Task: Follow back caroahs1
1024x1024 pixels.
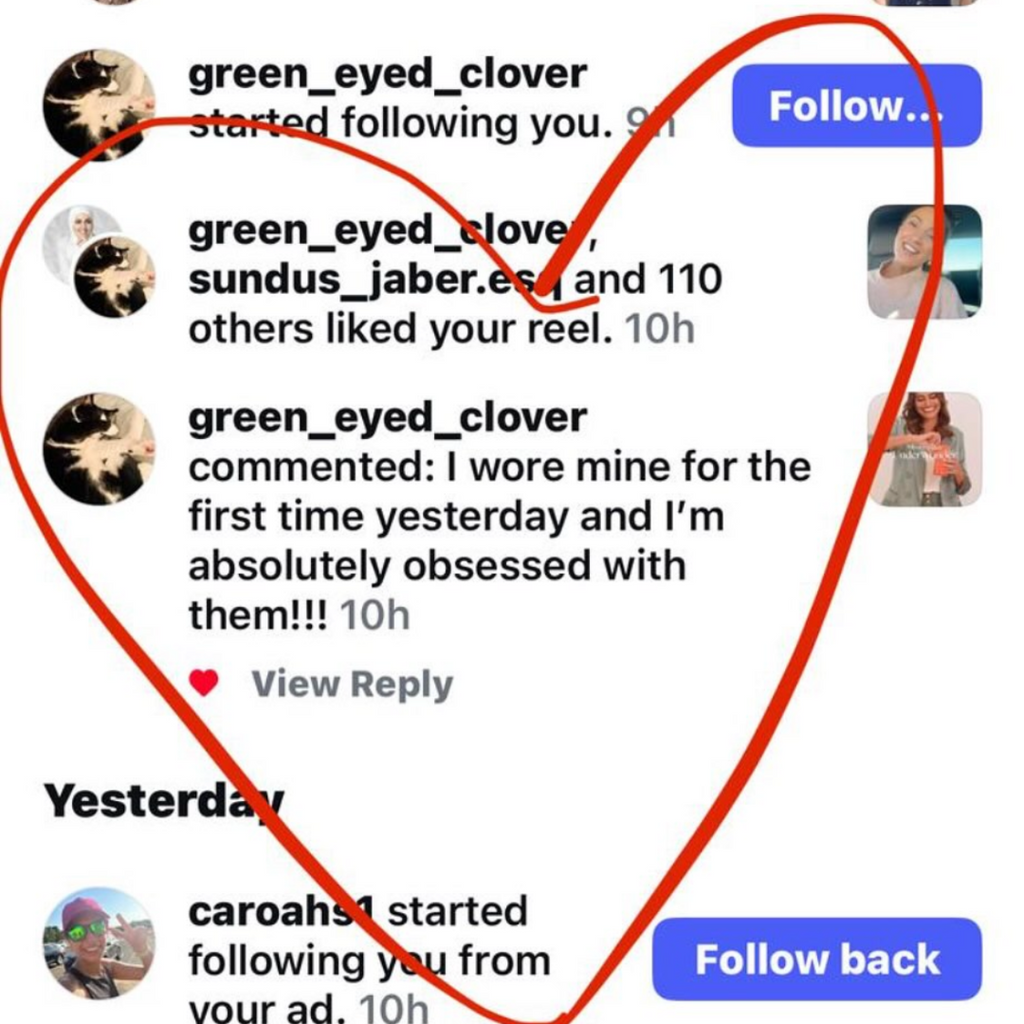Action: pos(816,959)
